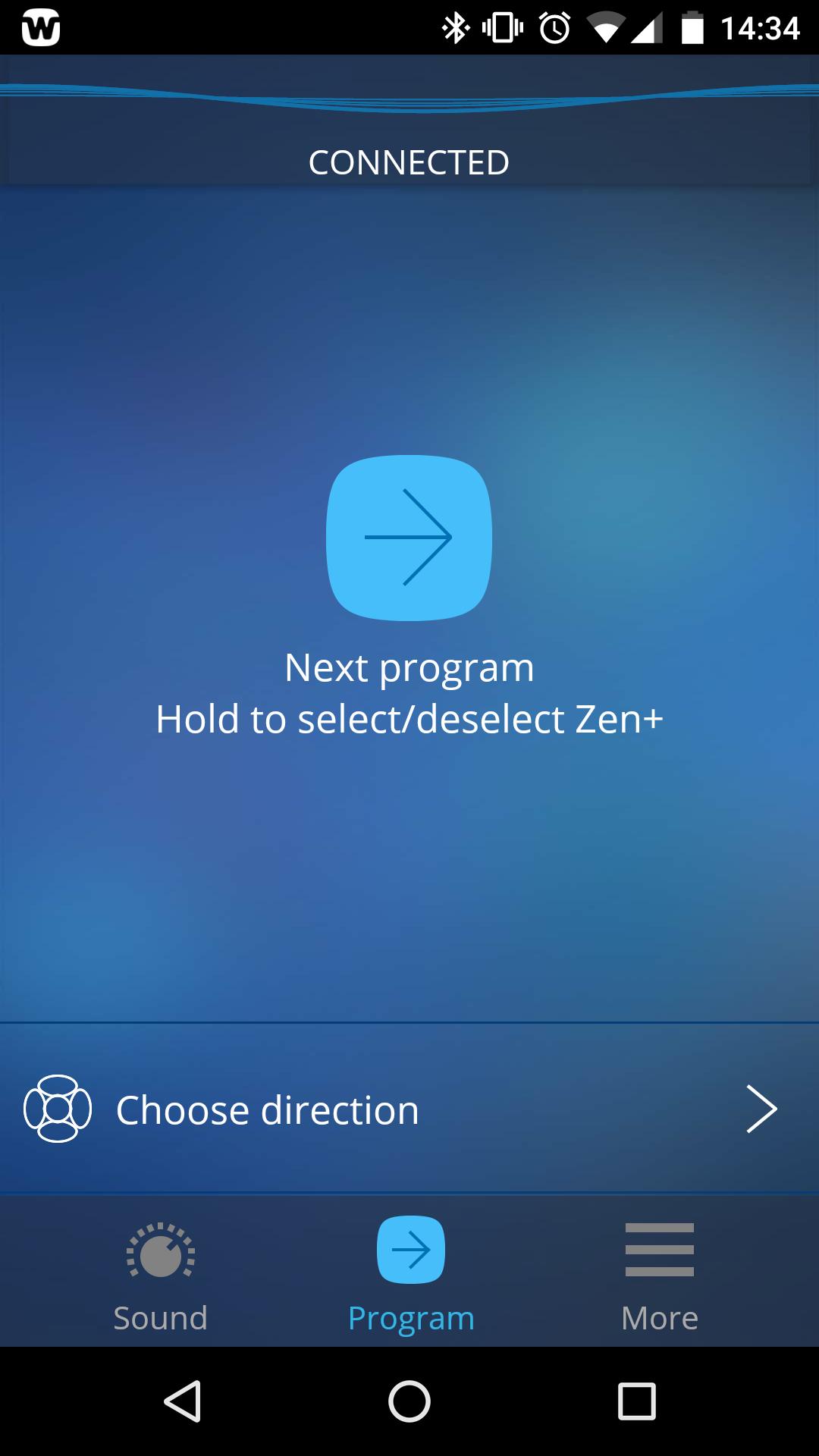Select the Program tab
819x1456 pixels.
(x=410, y=1276)
